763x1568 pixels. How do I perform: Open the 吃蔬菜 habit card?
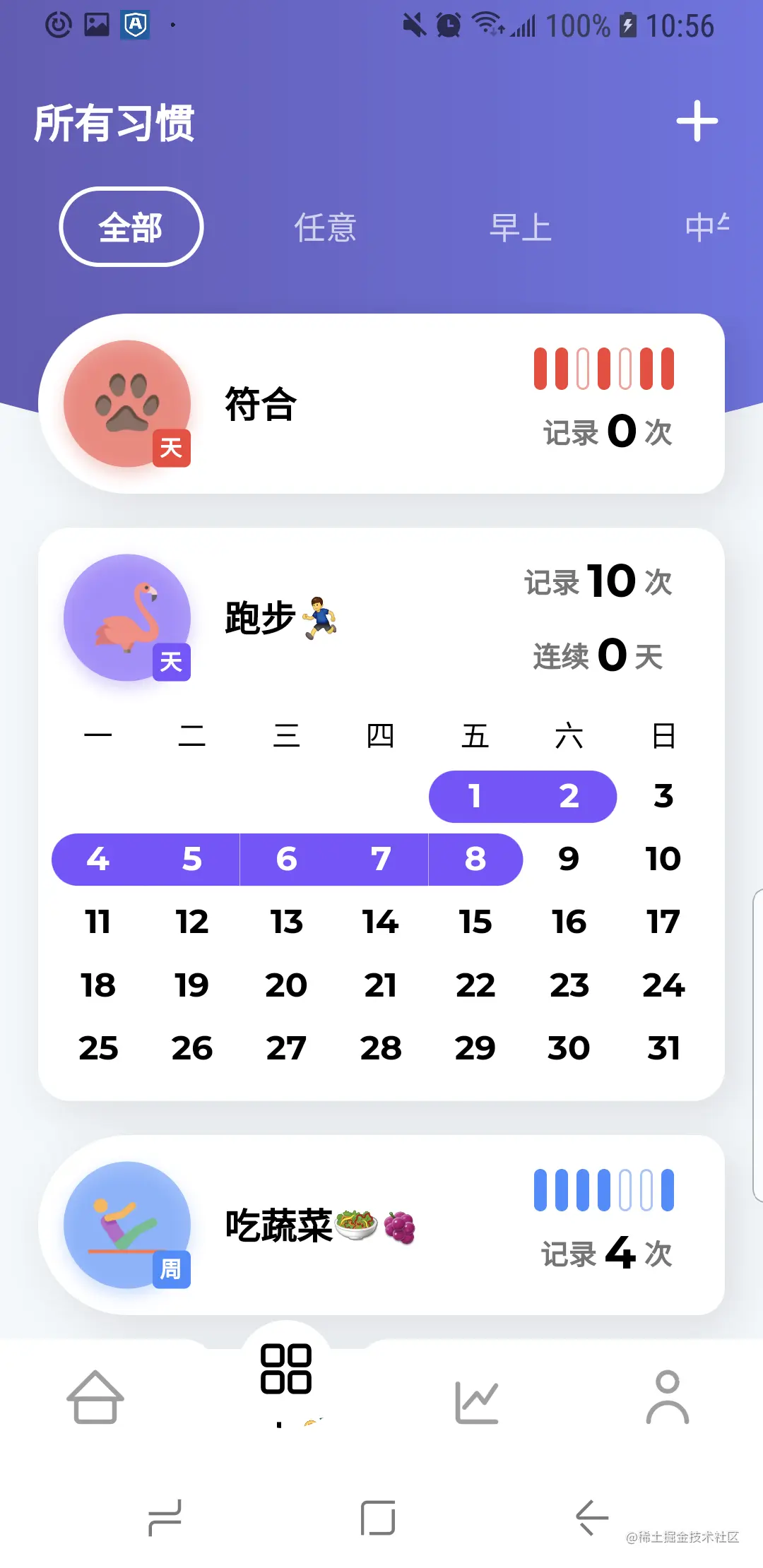pyautogui.click(x=381, y=1225)
